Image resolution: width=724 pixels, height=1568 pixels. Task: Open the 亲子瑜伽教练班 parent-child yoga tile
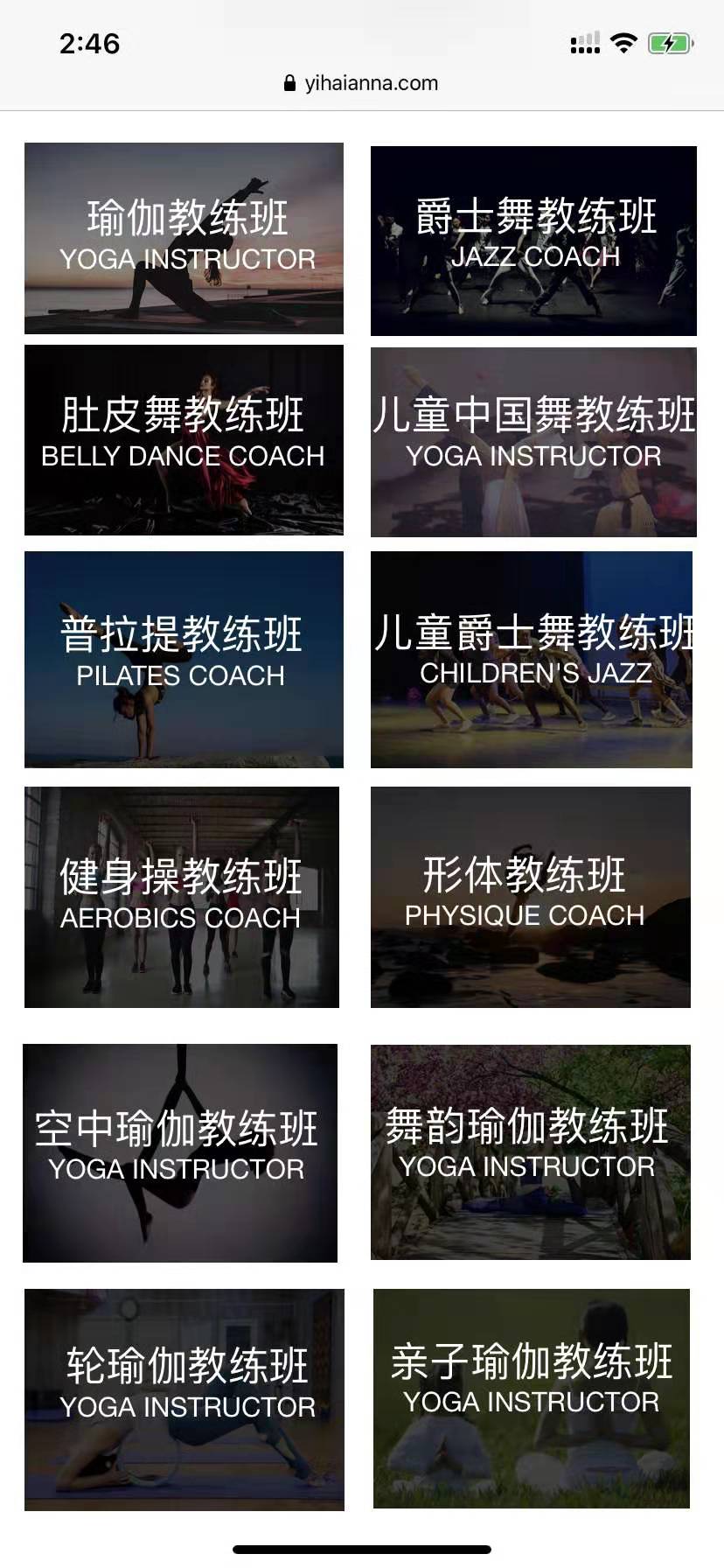pyautogui.click(x=532, y=1398)
